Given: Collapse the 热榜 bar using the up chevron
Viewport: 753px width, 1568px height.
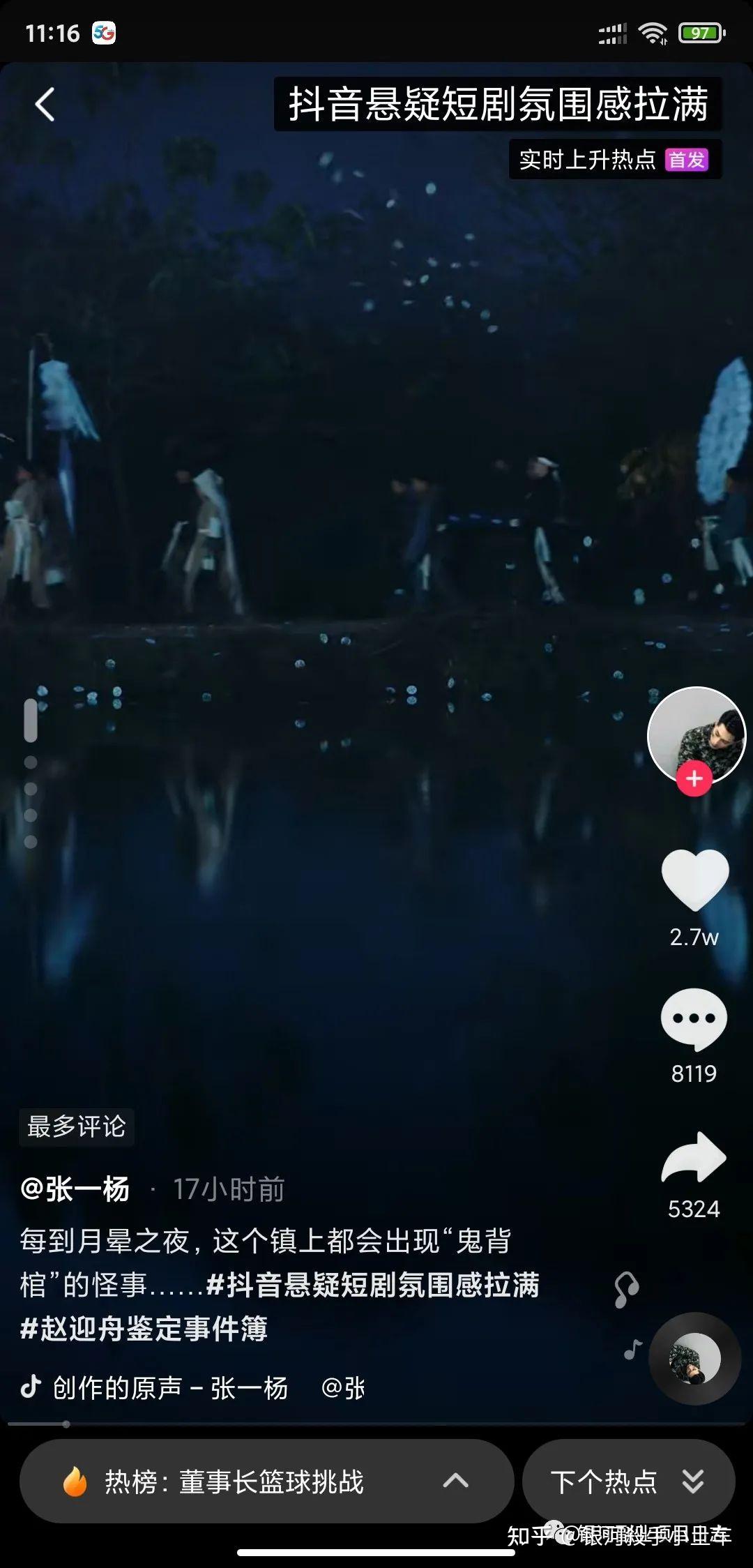Looking at the screenshot, I should pyautogui.click(x=457, y=1480).
